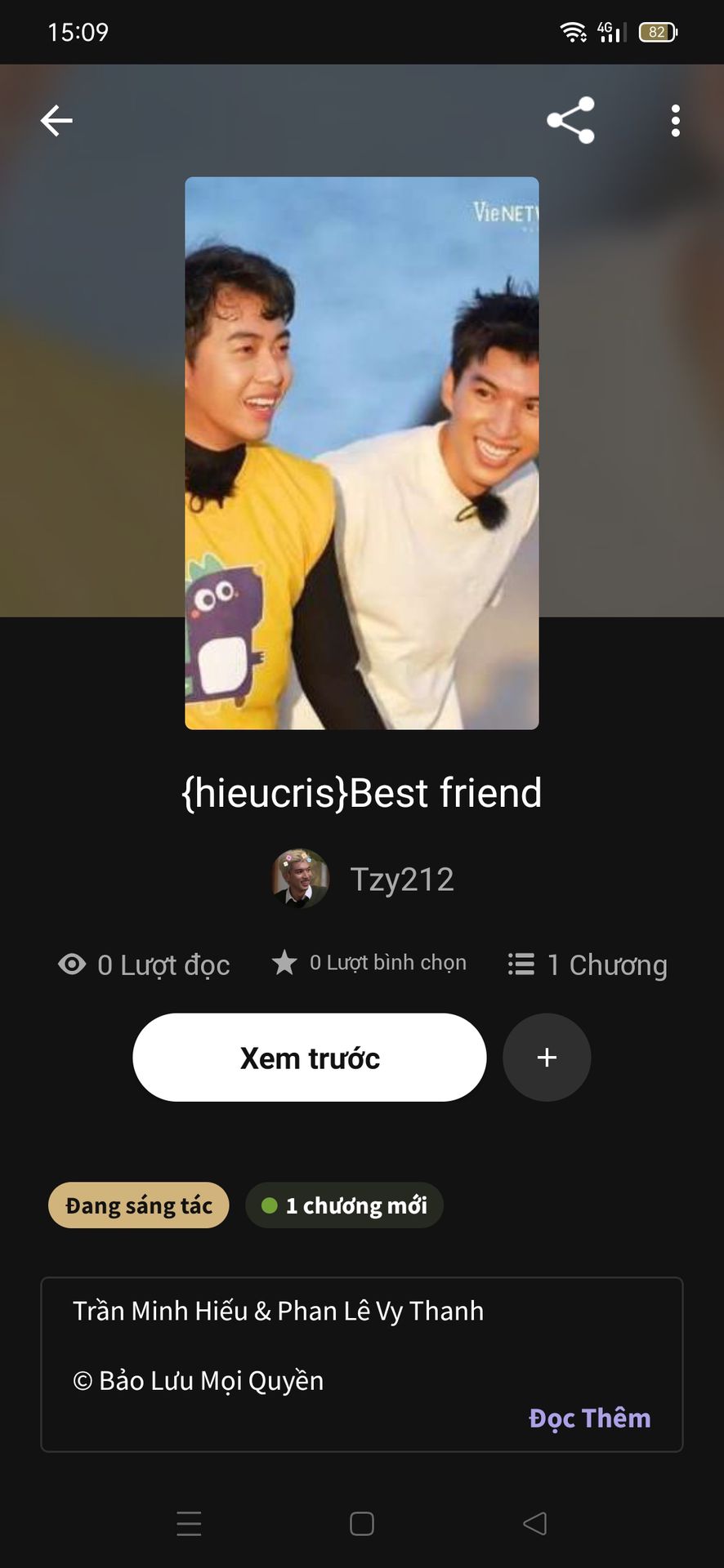Viewport: 724px width, 1568px height.
Task: Open author Tzy212's profile
Action: 363,879
